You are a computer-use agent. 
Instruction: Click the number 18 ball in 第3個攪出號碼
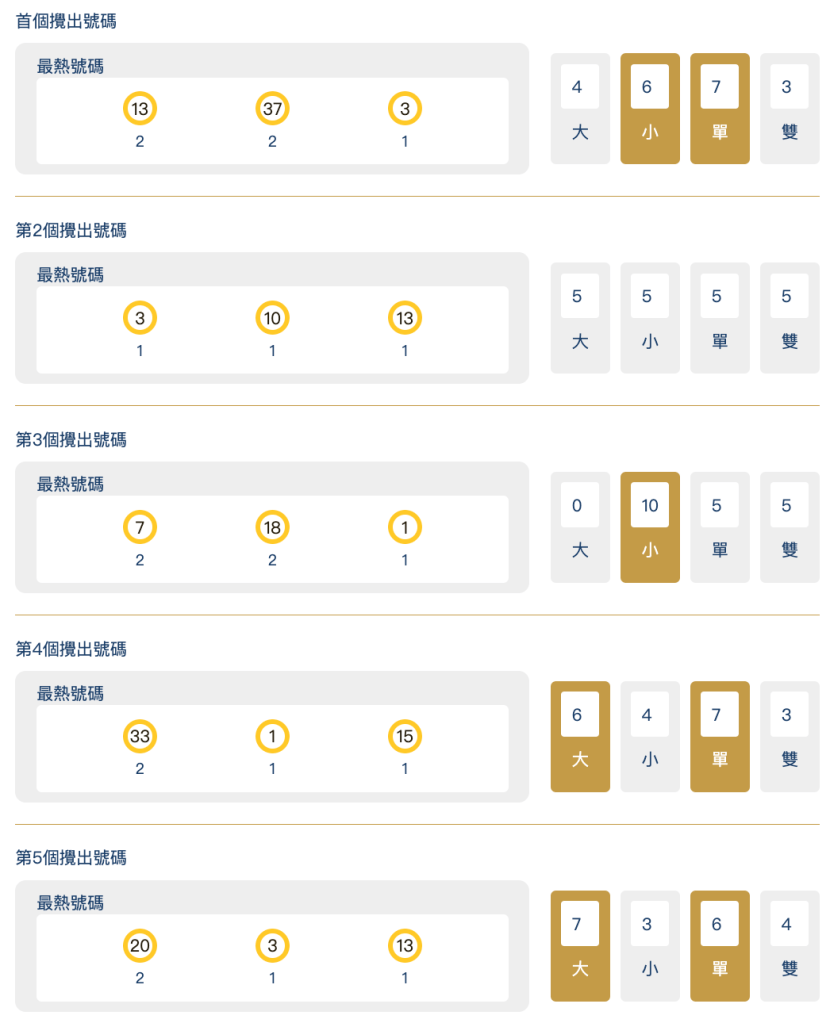click(x=272, y=527)
